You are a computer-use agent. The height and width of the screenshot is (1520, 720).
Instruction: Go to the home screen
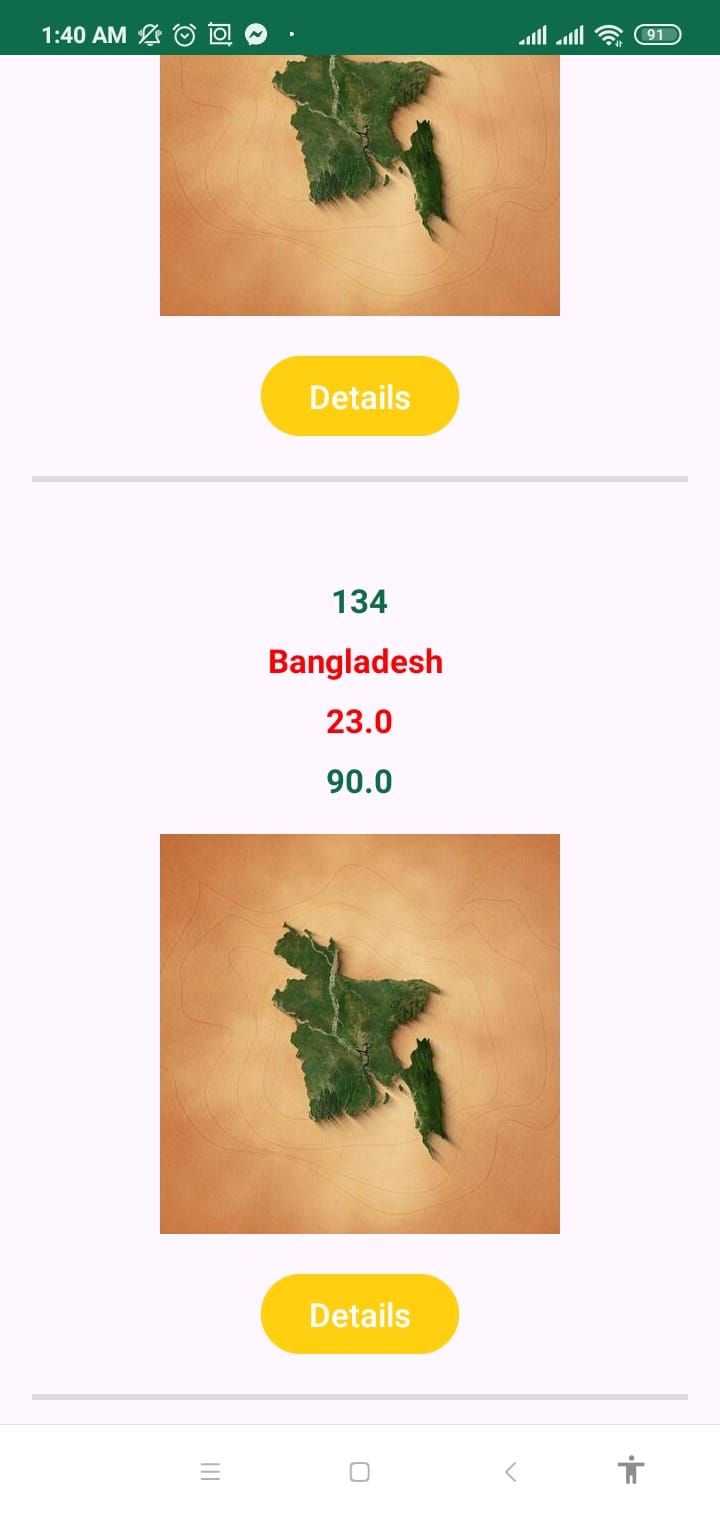(x=360, y=1471)
